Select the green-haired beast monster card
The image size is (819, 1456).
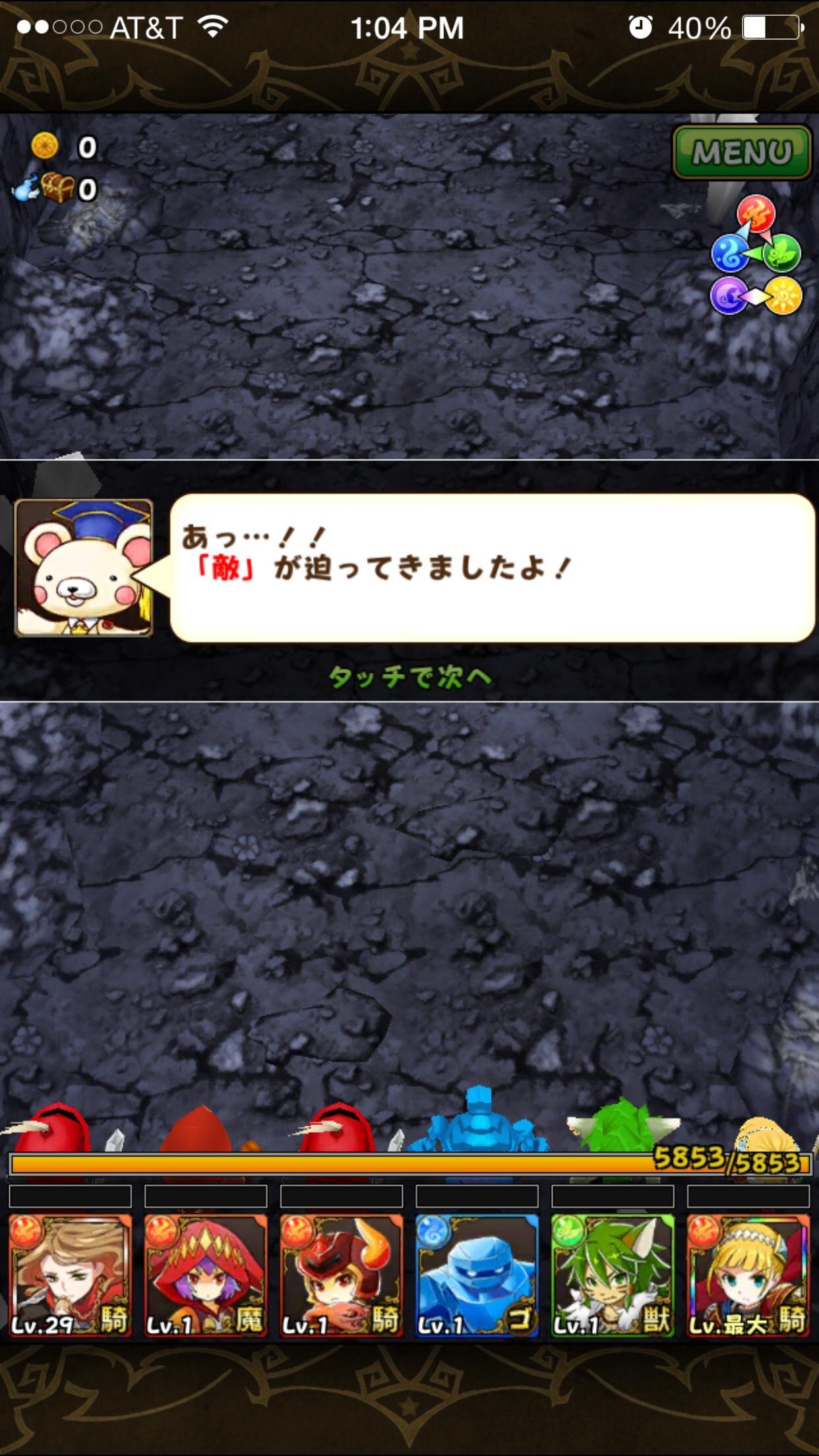(x=613, y=1275)
